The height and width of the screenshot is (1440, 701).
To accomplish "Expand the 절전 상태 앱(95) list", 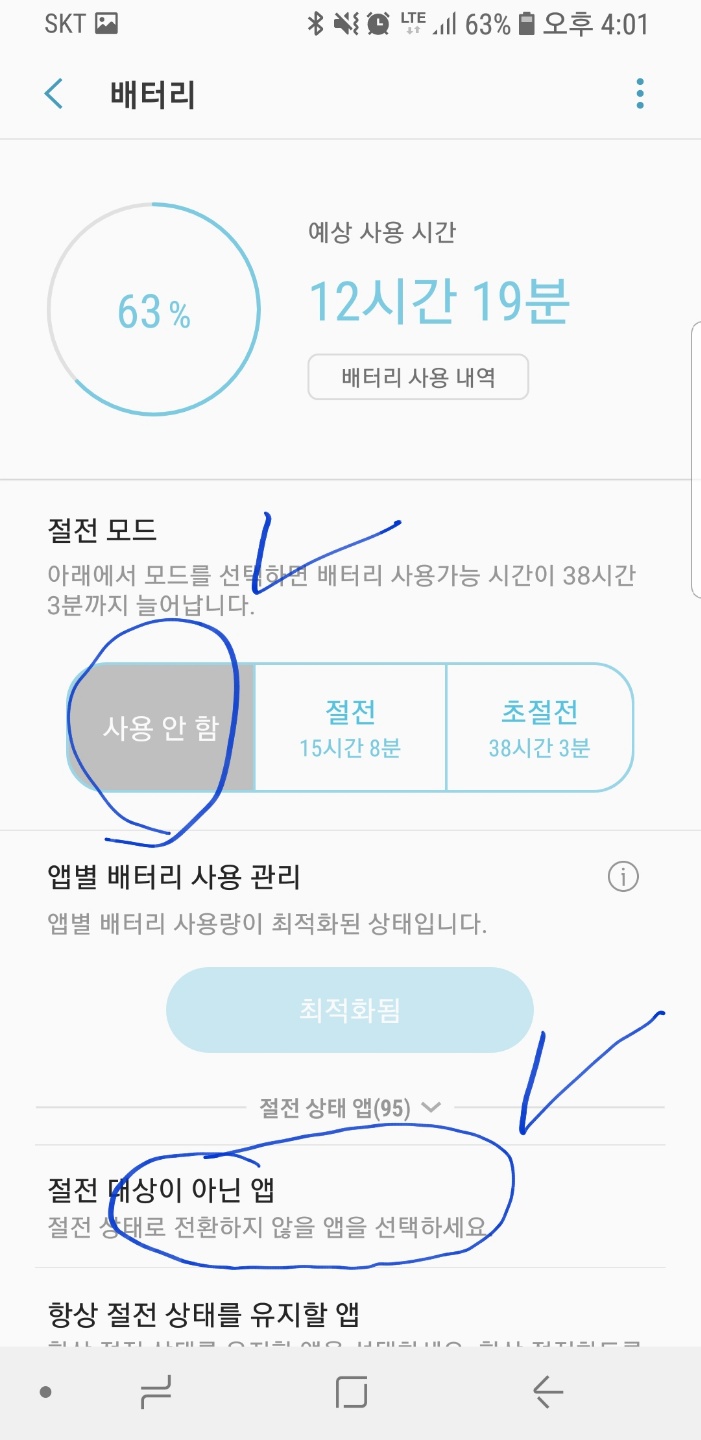I will (350, 1108).
